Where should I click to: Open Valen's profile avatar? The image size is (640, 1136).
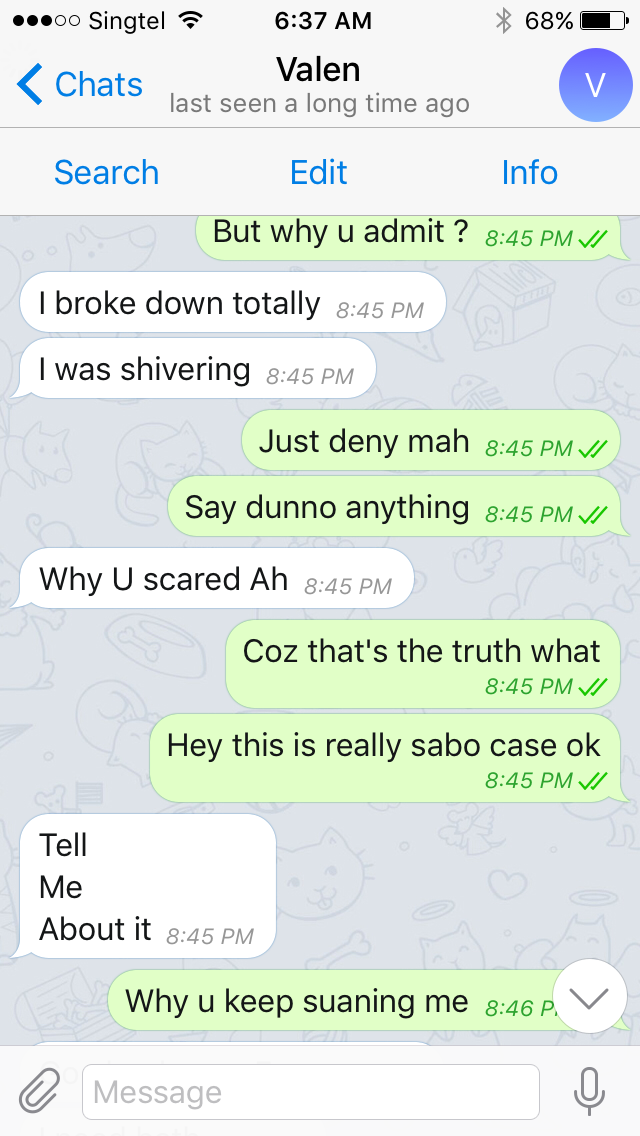(x=595, y=85)
